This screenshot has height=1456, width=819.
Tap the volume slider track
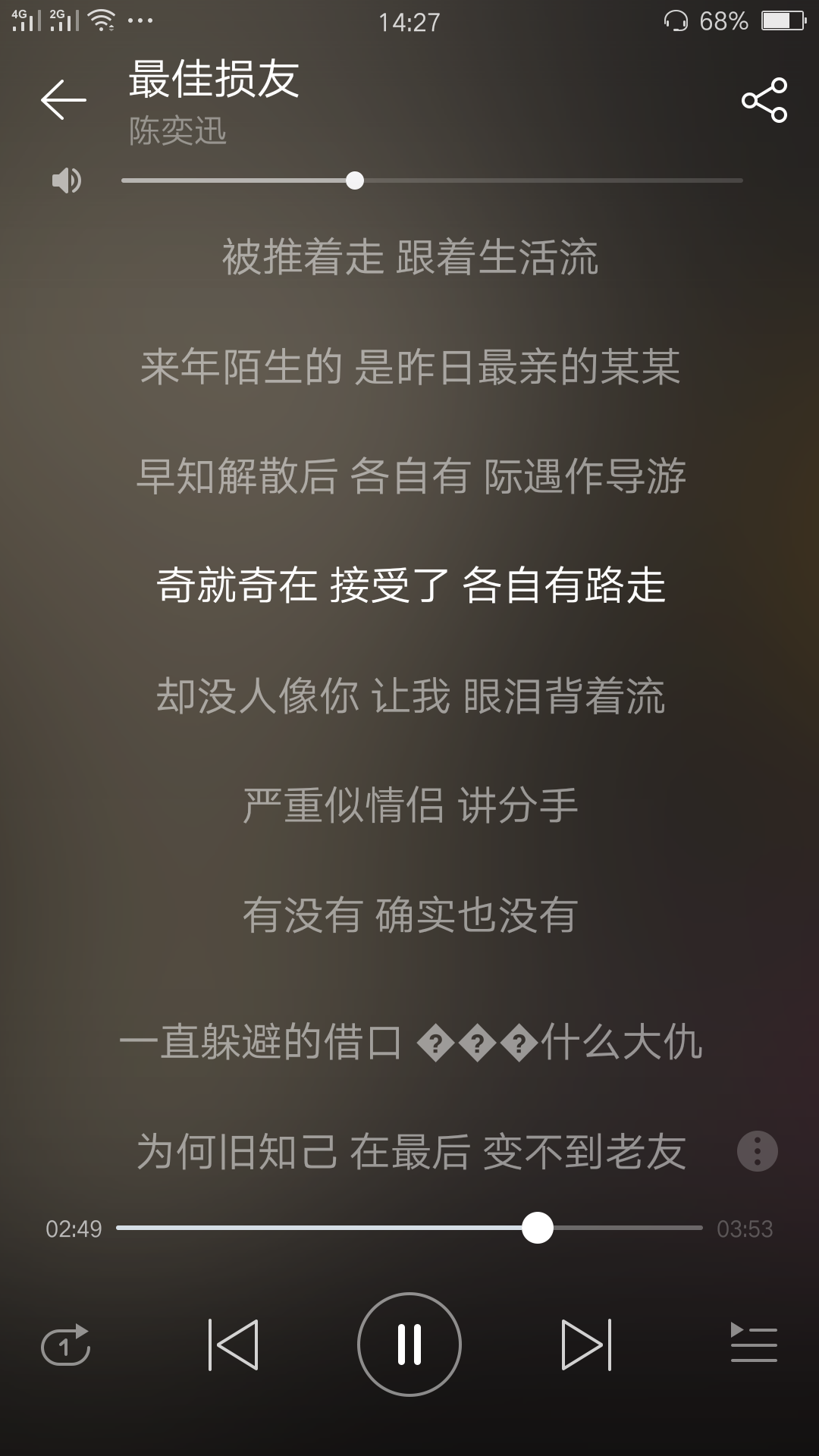coord(431,180)
